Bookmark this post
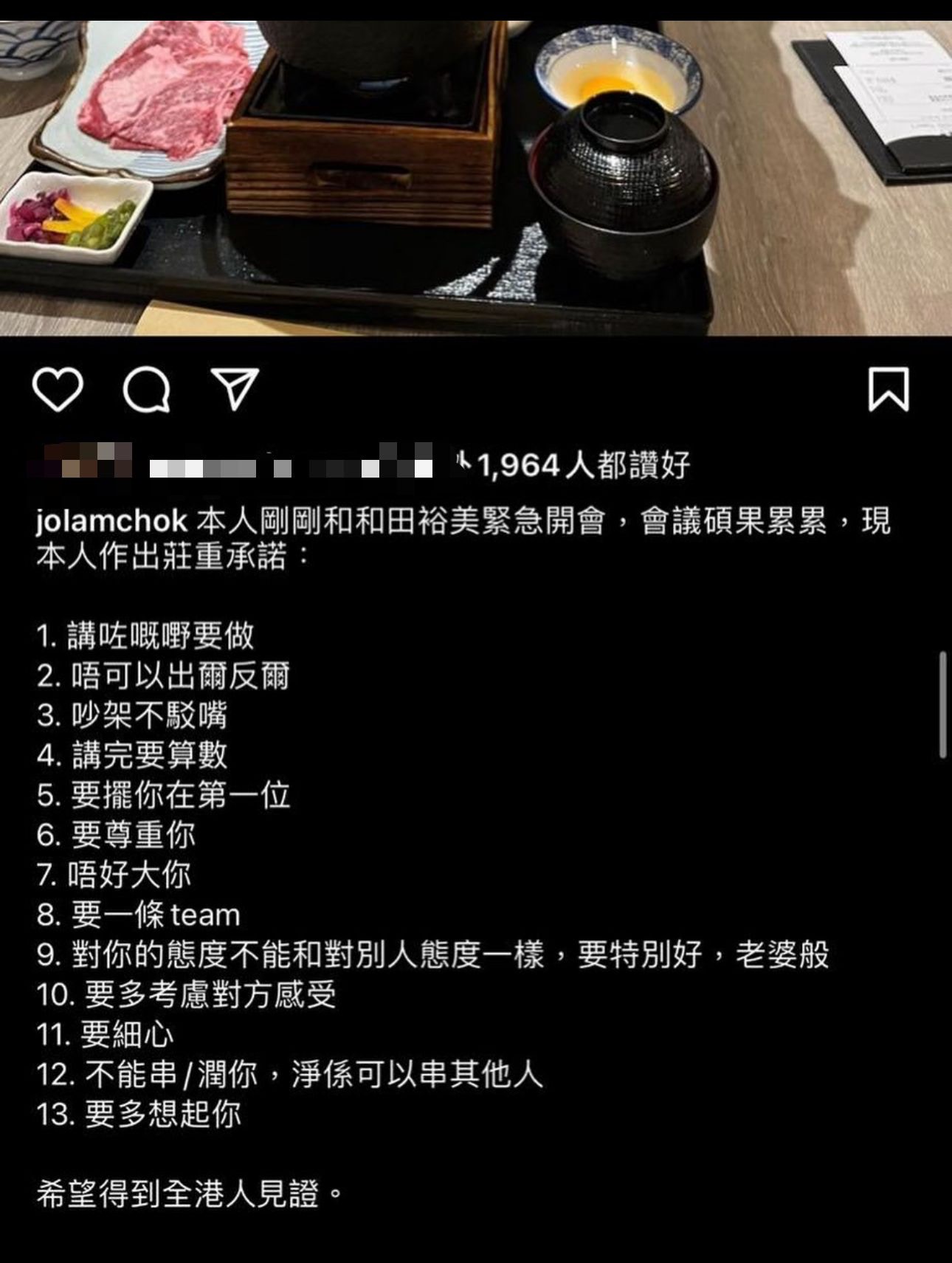This screenshot has height=1263, width=952. click(x=888, y=388)
